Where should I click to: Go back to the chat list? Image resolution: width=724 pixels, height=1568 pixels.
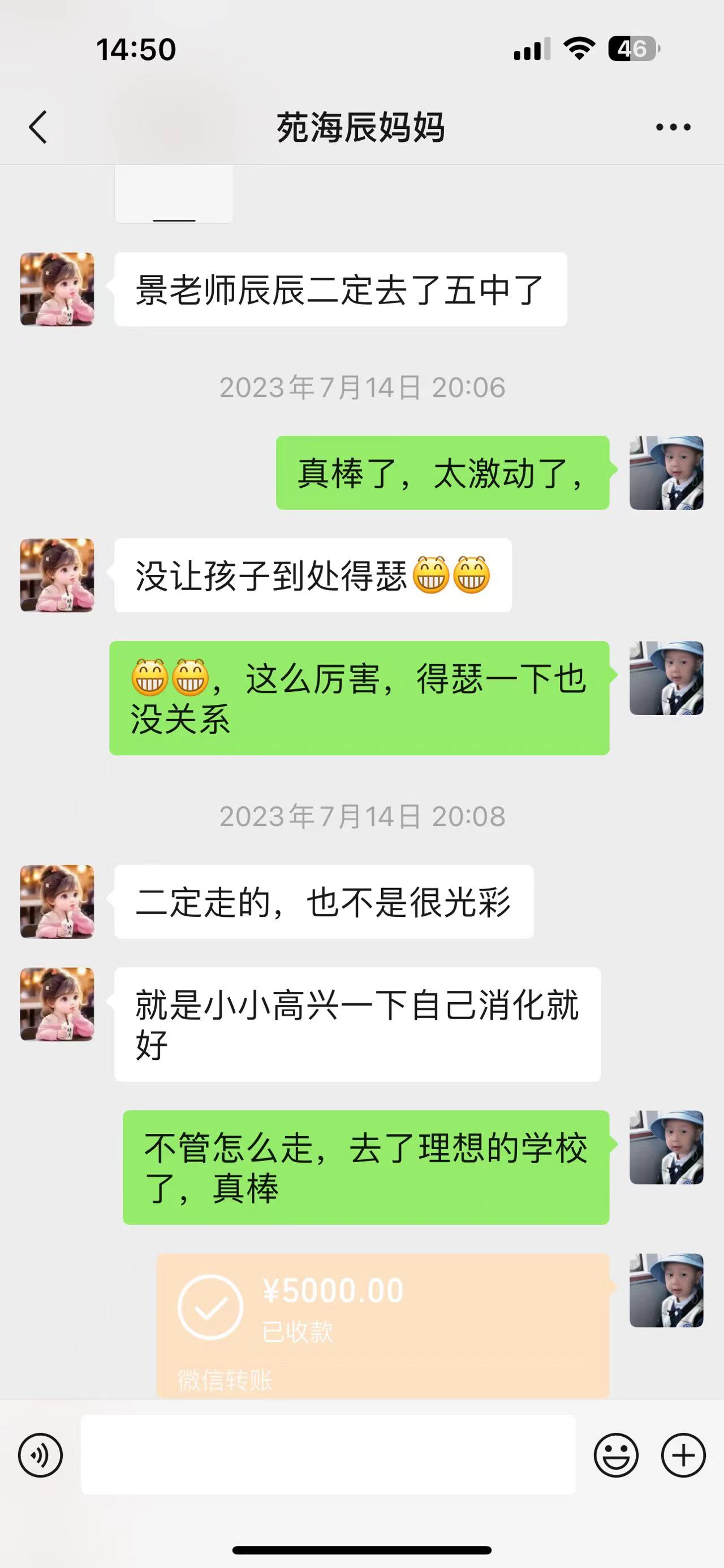(38, 127)
